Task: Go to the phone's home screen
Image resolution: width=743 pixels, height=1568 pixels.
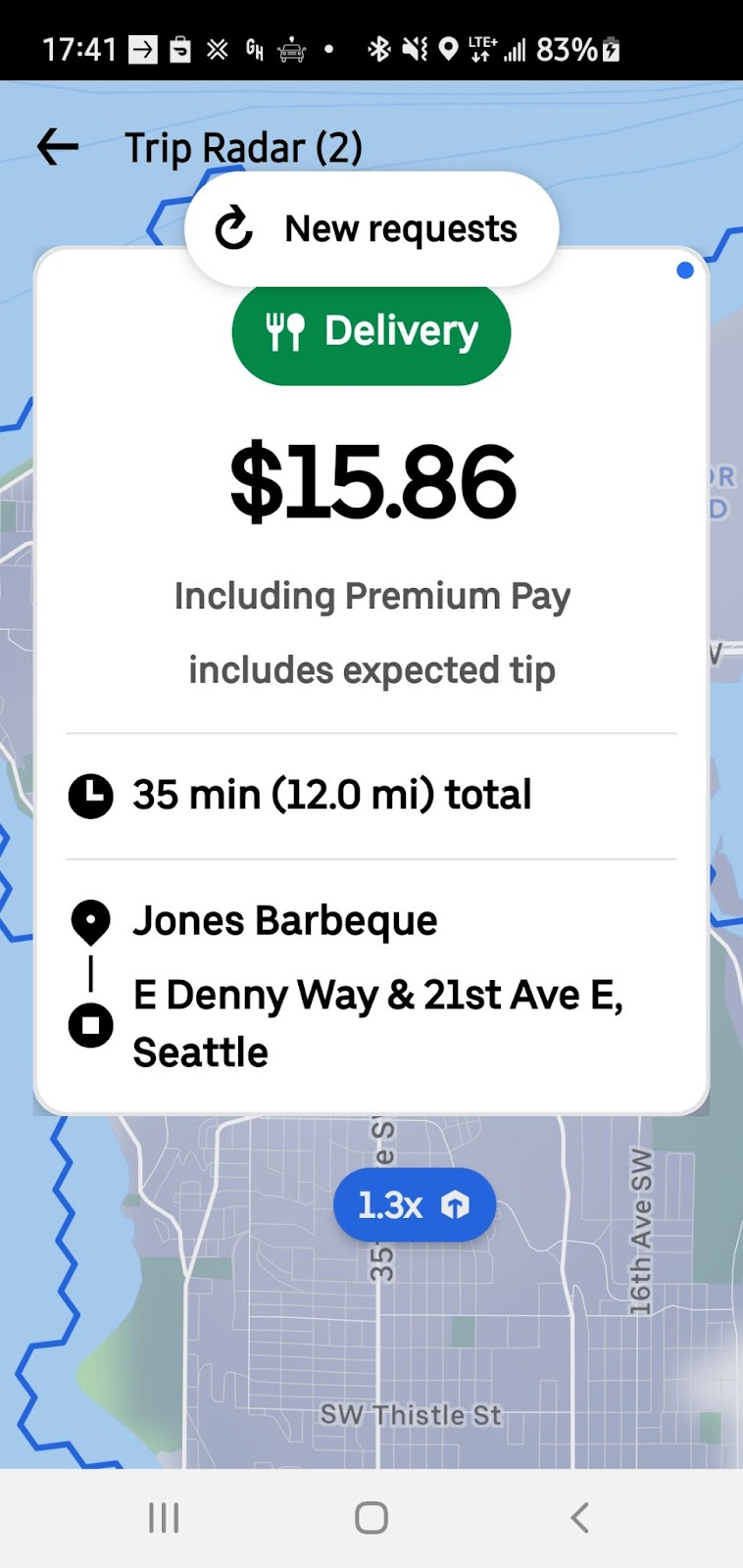Action: click(x=371, y=1518)
